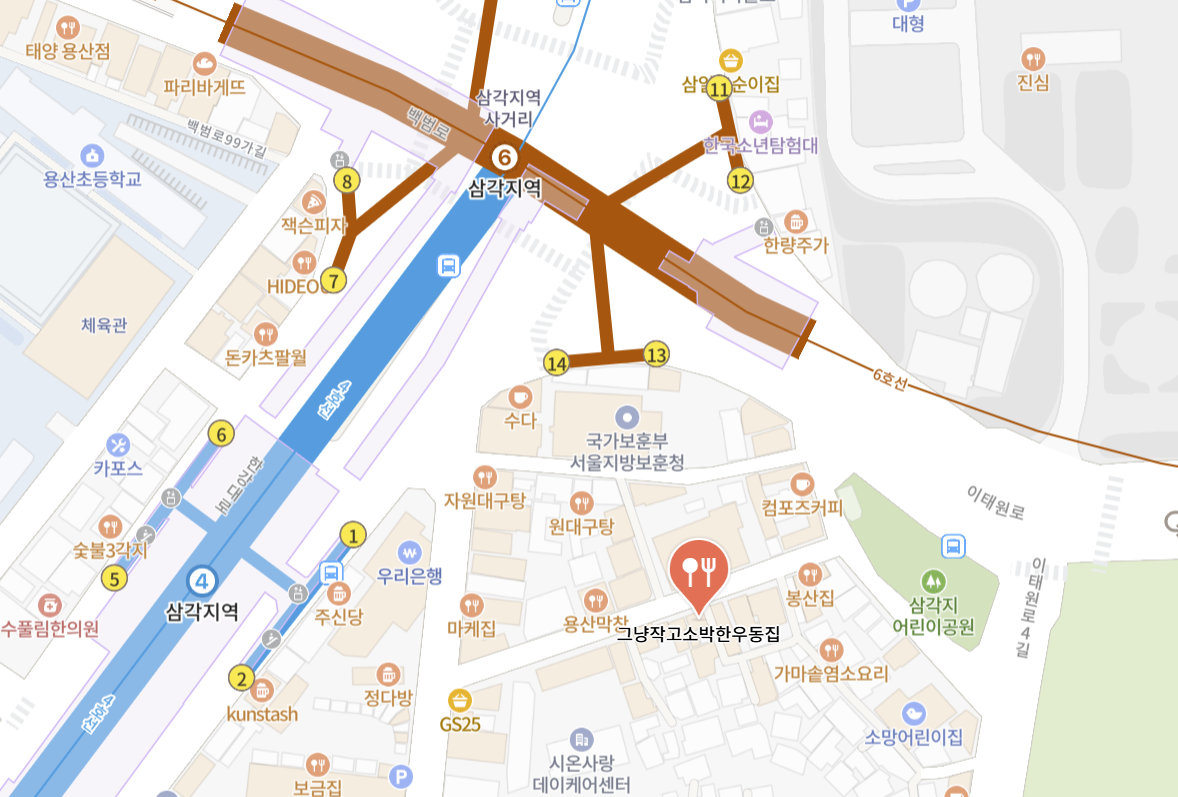Select the 삼각지역 line 6 station marker

[x=505, y=157]
